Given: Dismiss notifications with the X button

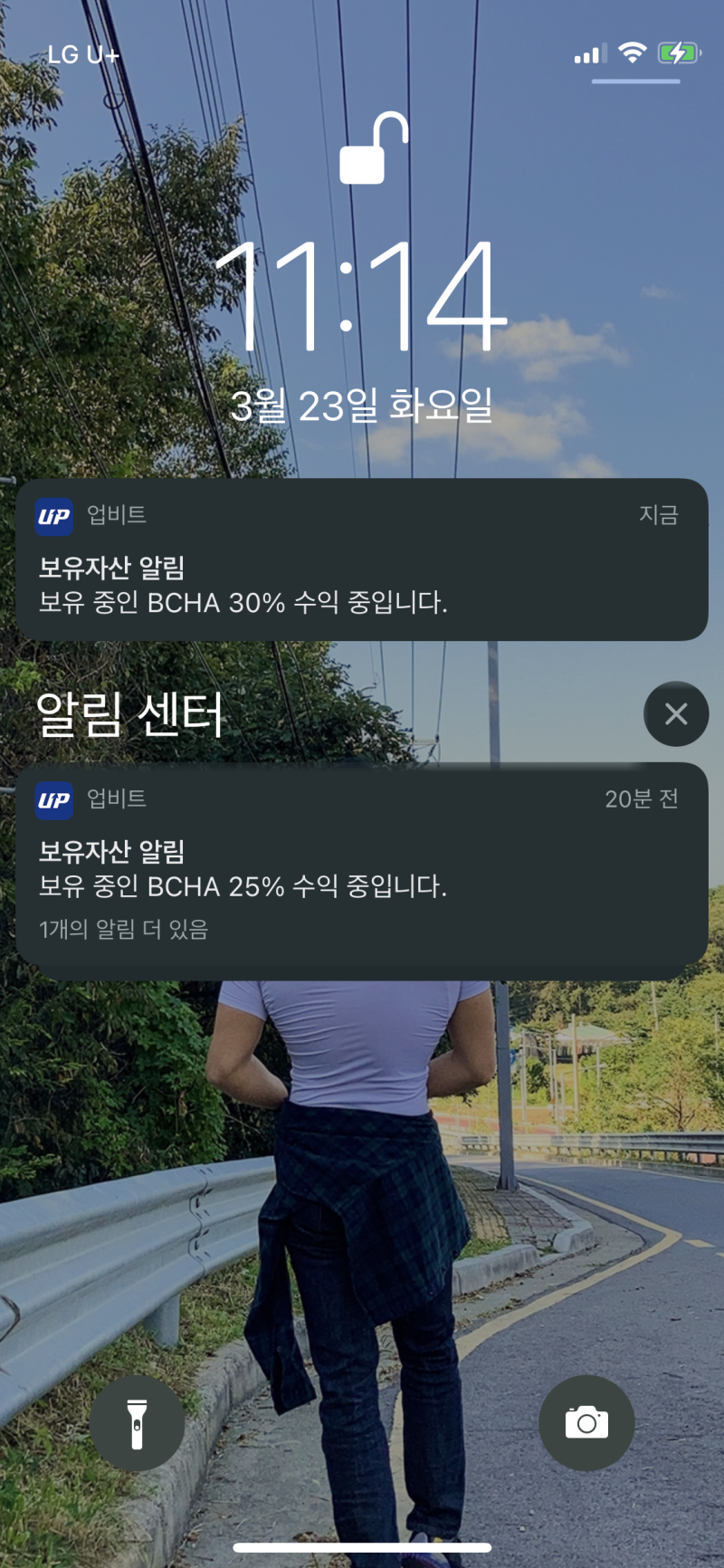Looking at the screenshot, I should pos(676,714).
